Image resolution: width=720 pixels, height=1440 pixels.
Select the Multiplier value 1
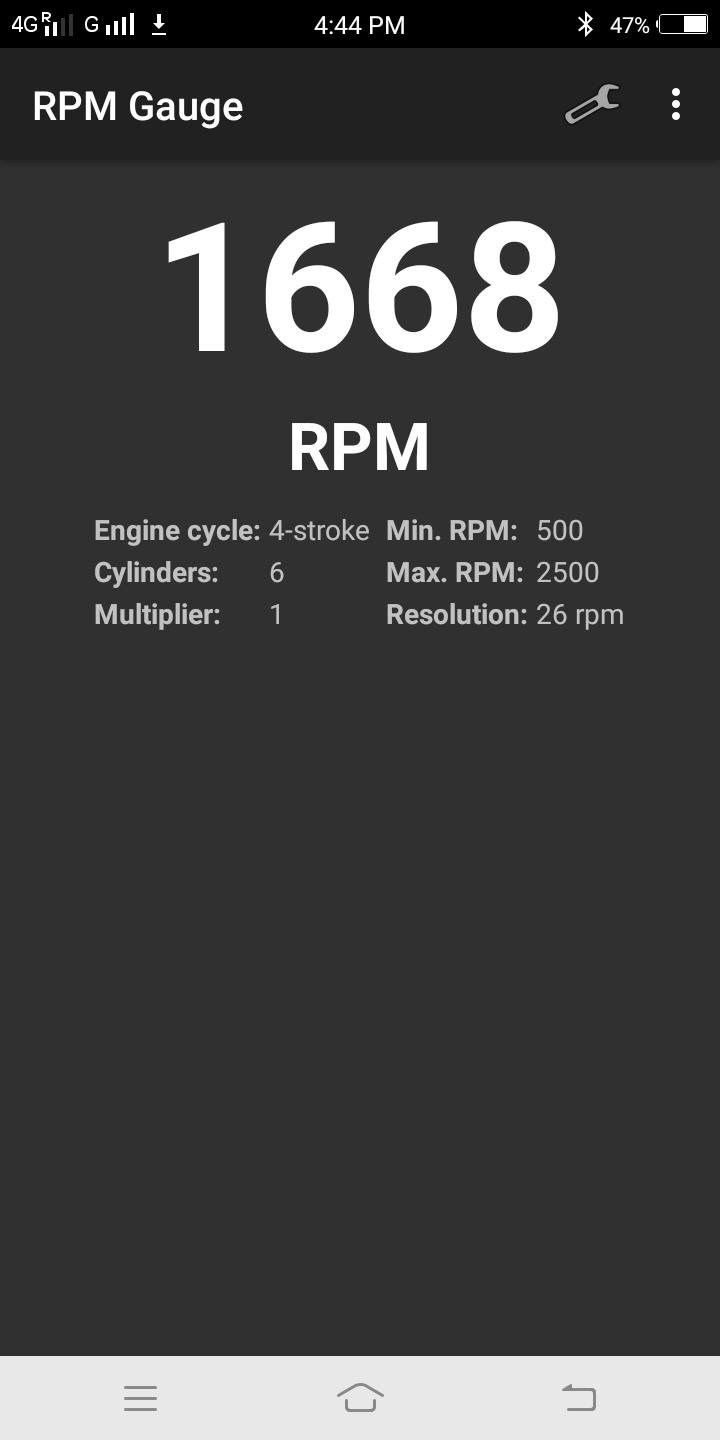tap(276, 614)
